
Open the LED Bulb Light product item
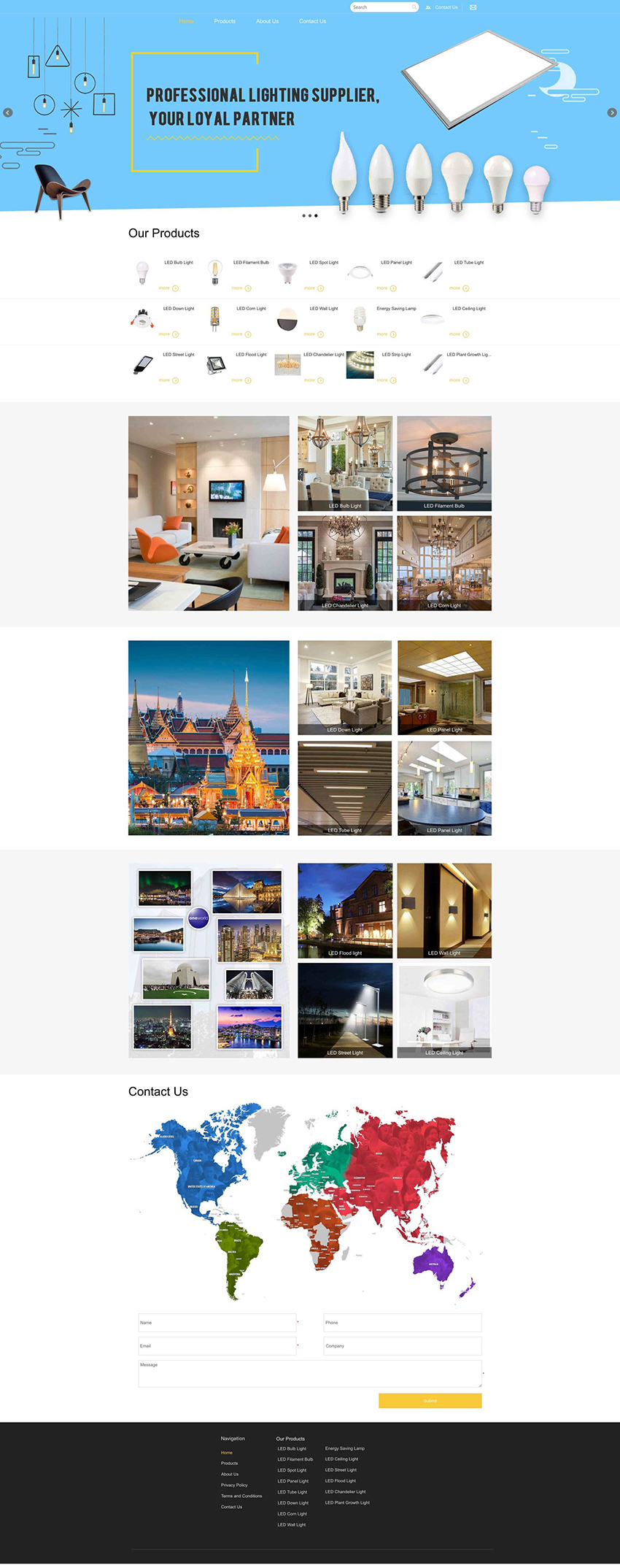coord(178,263)
